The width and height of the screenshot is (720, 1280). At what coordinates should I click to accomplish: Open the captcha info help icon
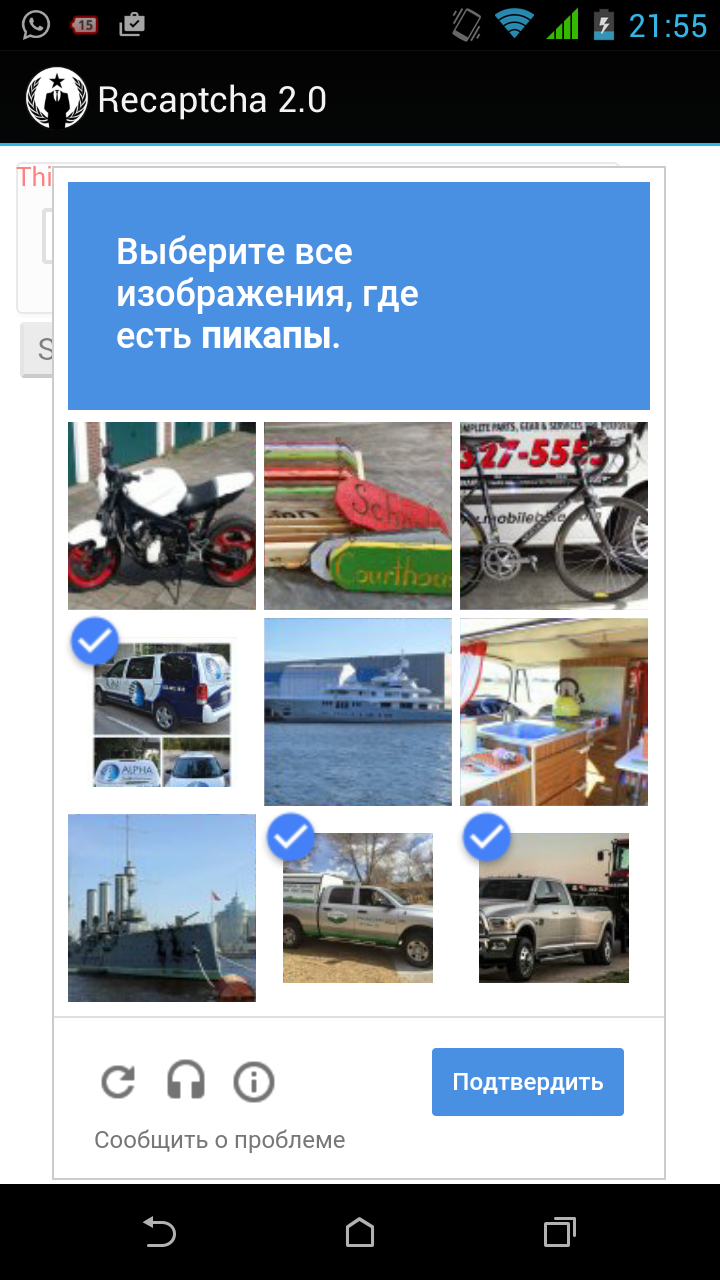tap(254, 1082)
